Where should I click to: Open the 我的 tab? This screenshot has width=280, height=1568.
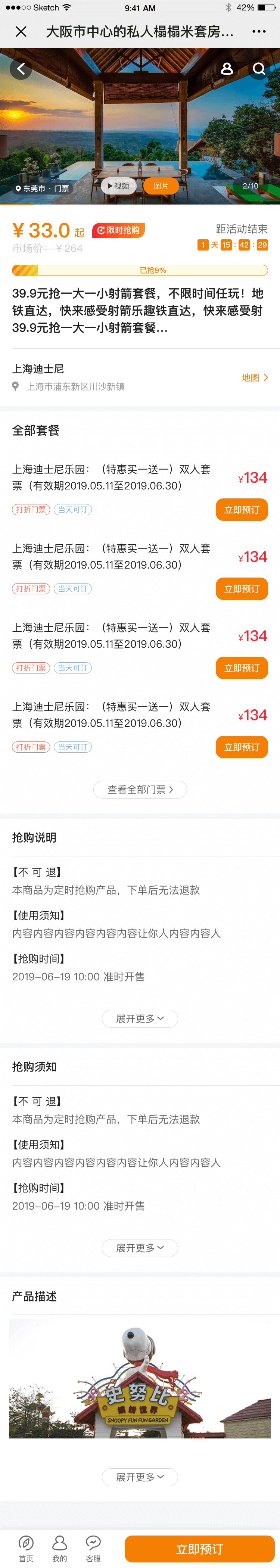point(60,1548)
